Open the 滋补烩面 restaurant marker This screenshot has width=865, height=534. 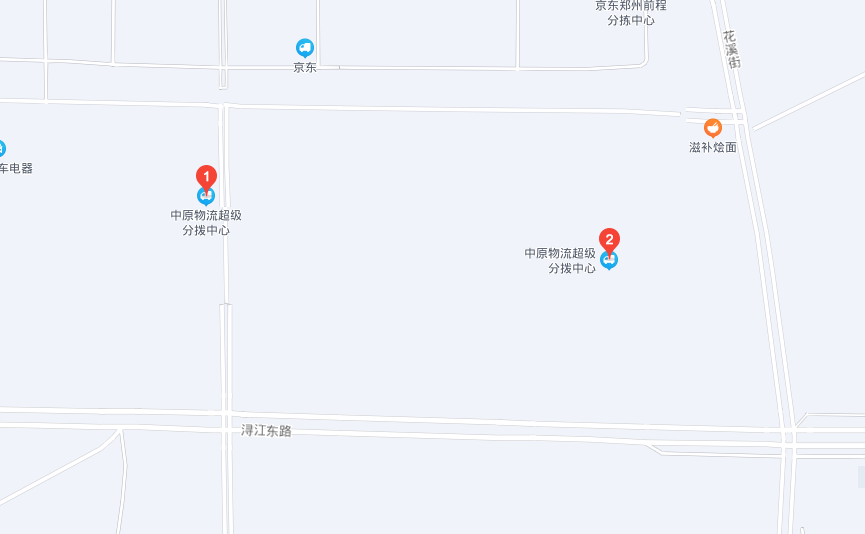click(x=713, y=128)
